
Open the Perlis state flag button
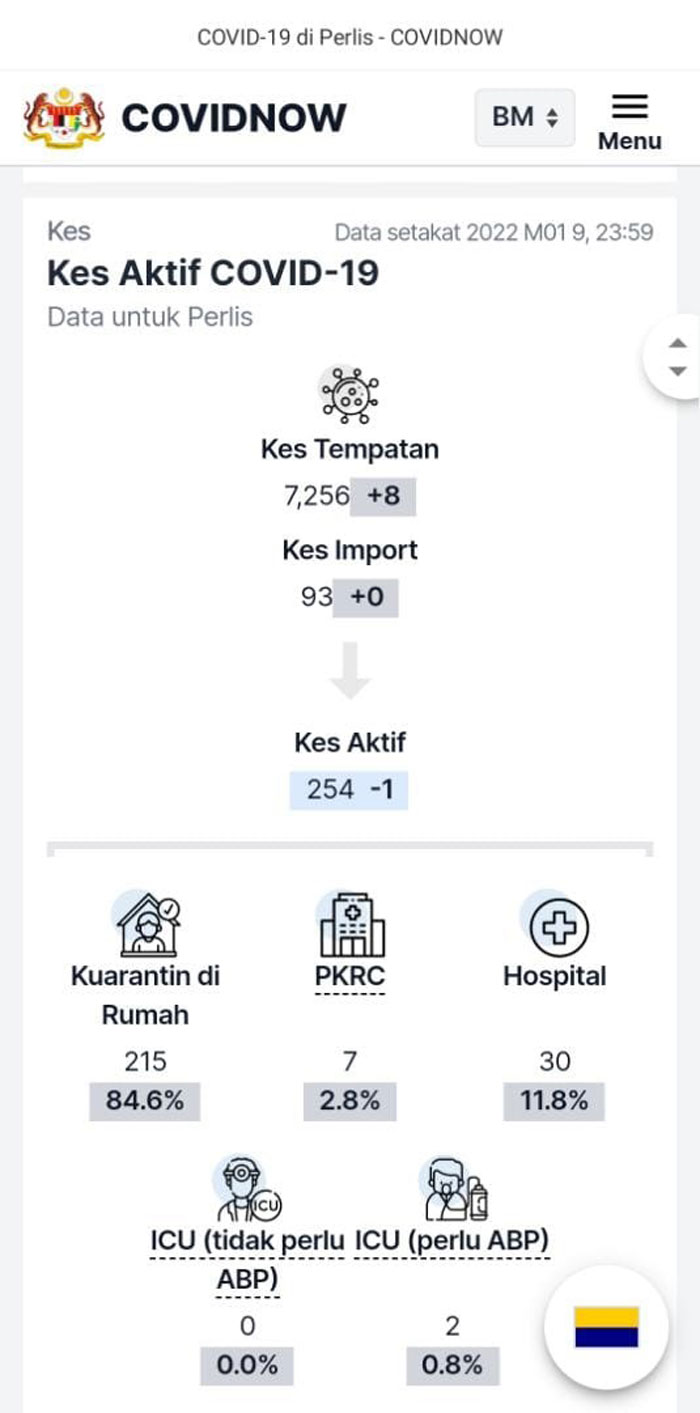coord(606,1327)
